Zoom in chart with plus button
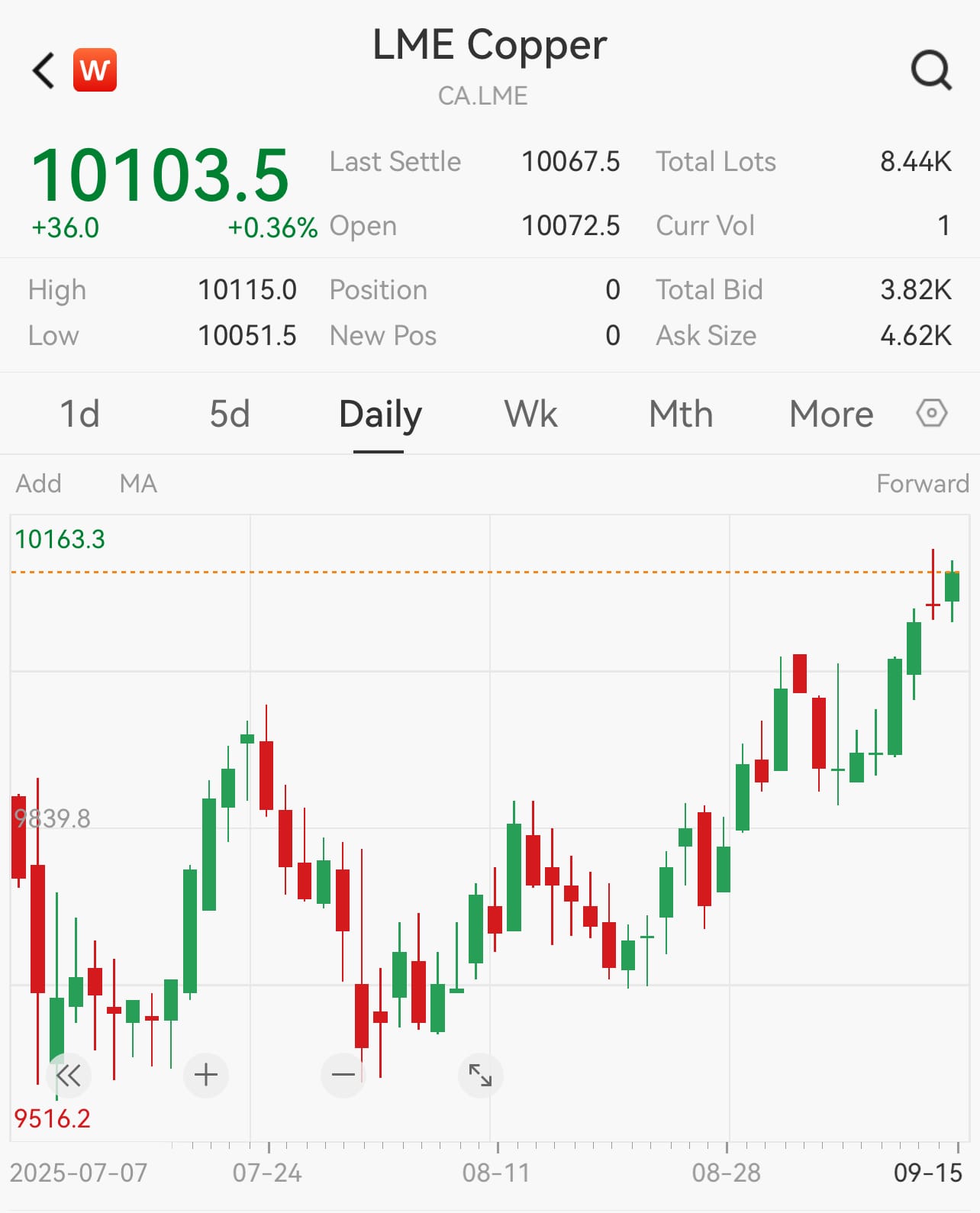Image resolution: width=980 pixels, height=1213 pixels. (206, 1076)
